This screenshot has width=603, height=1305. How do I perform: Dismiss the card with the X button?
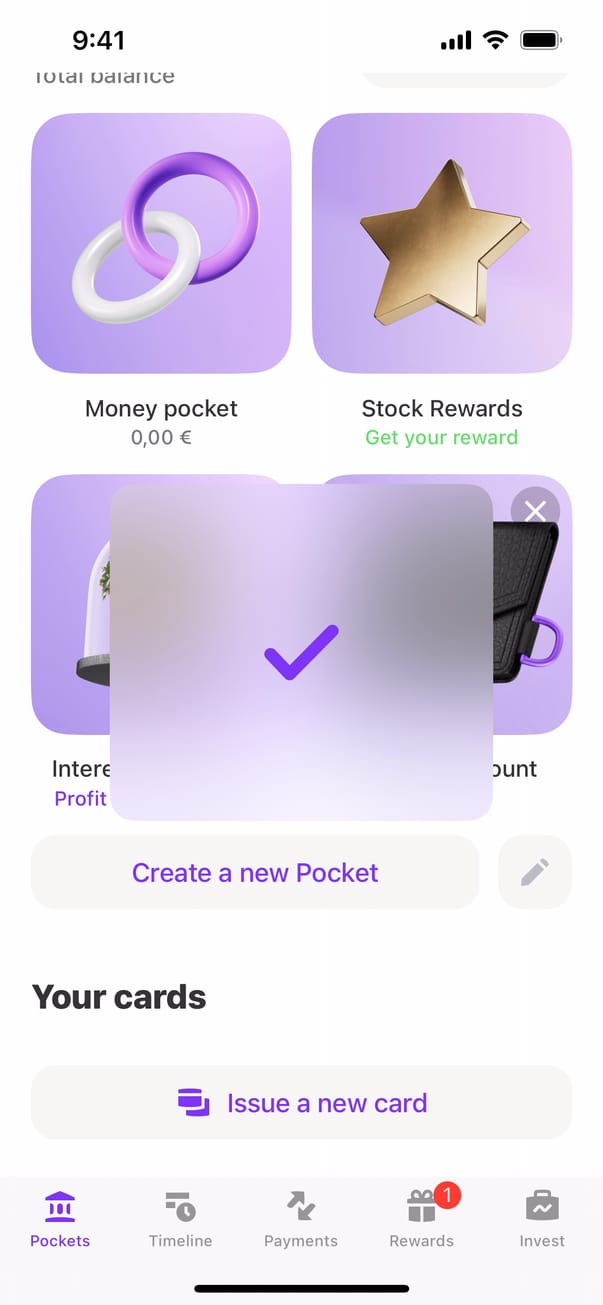pos(535,511)
